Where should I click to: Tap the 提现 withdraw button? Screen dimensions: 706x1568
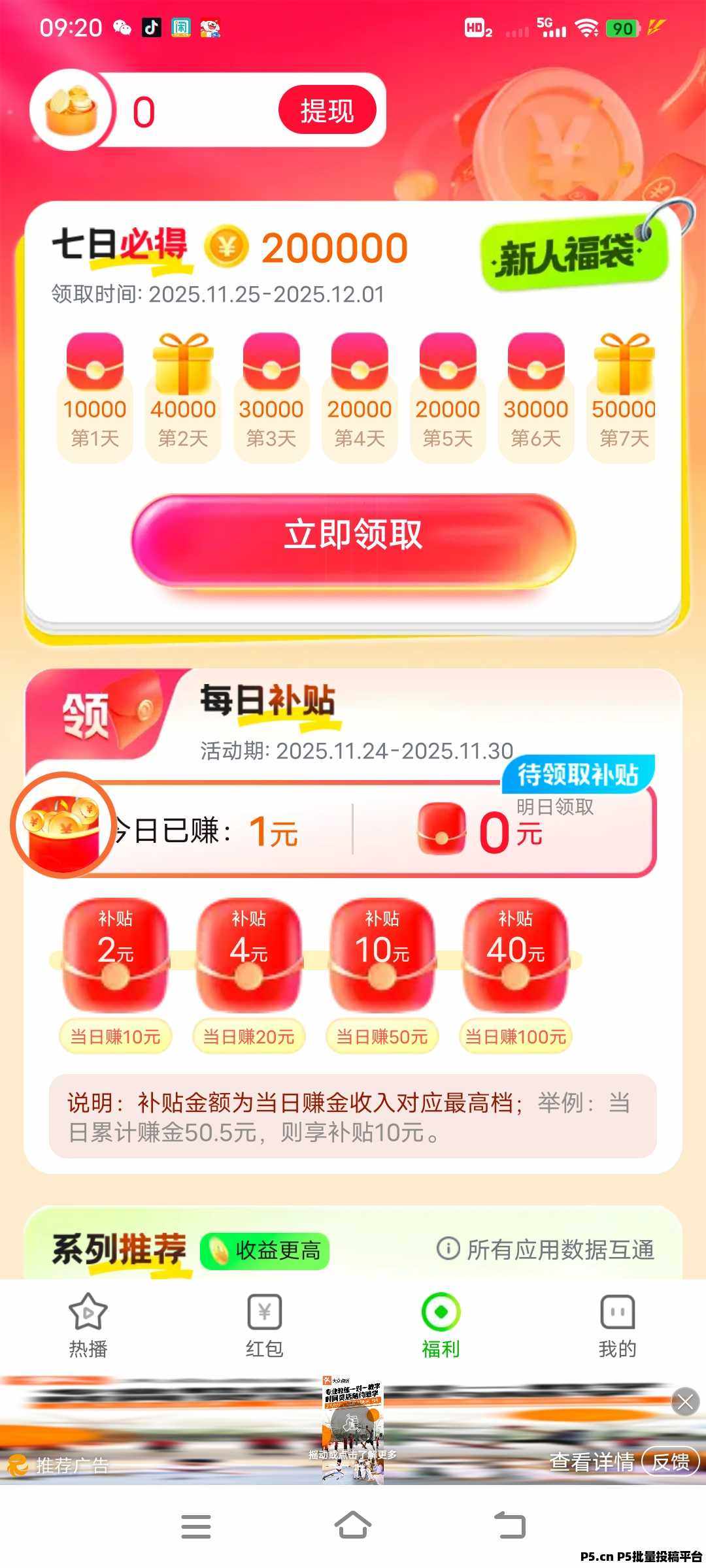327,110
